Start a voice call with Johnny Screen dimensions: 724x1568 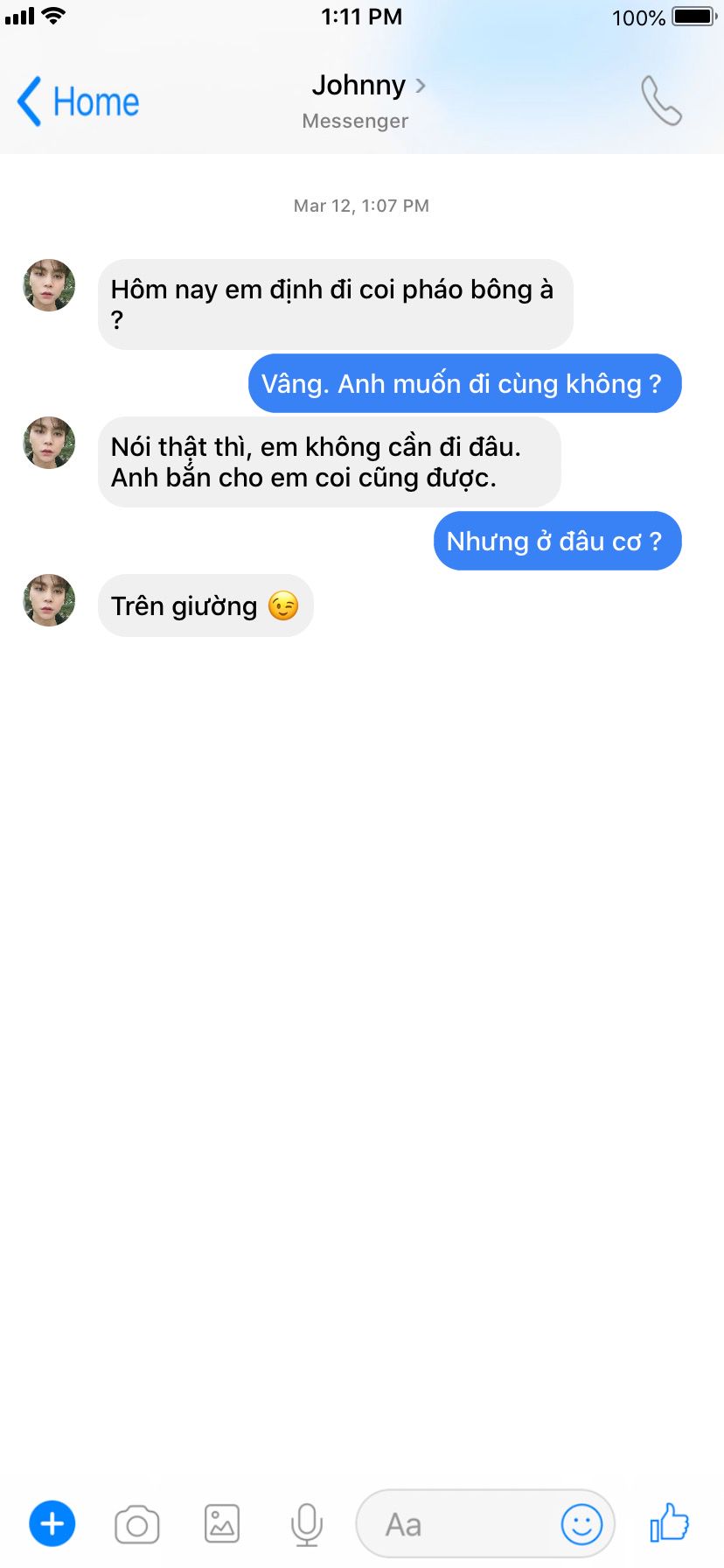tap(661, 101)
